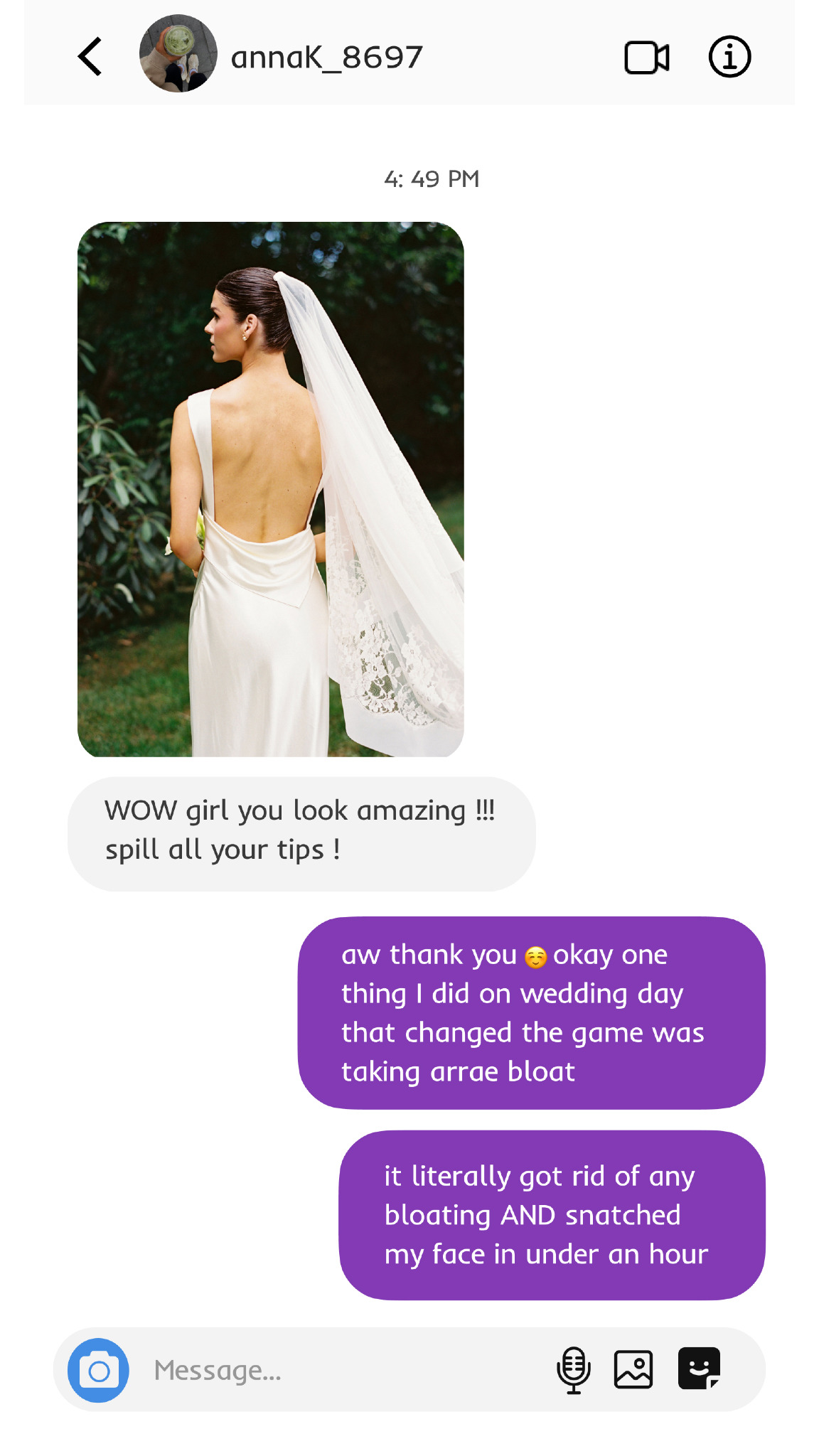The height and width of the screenshot is (1456, 819).
Task: Attach a photo from gallery
Action: 633,1369
